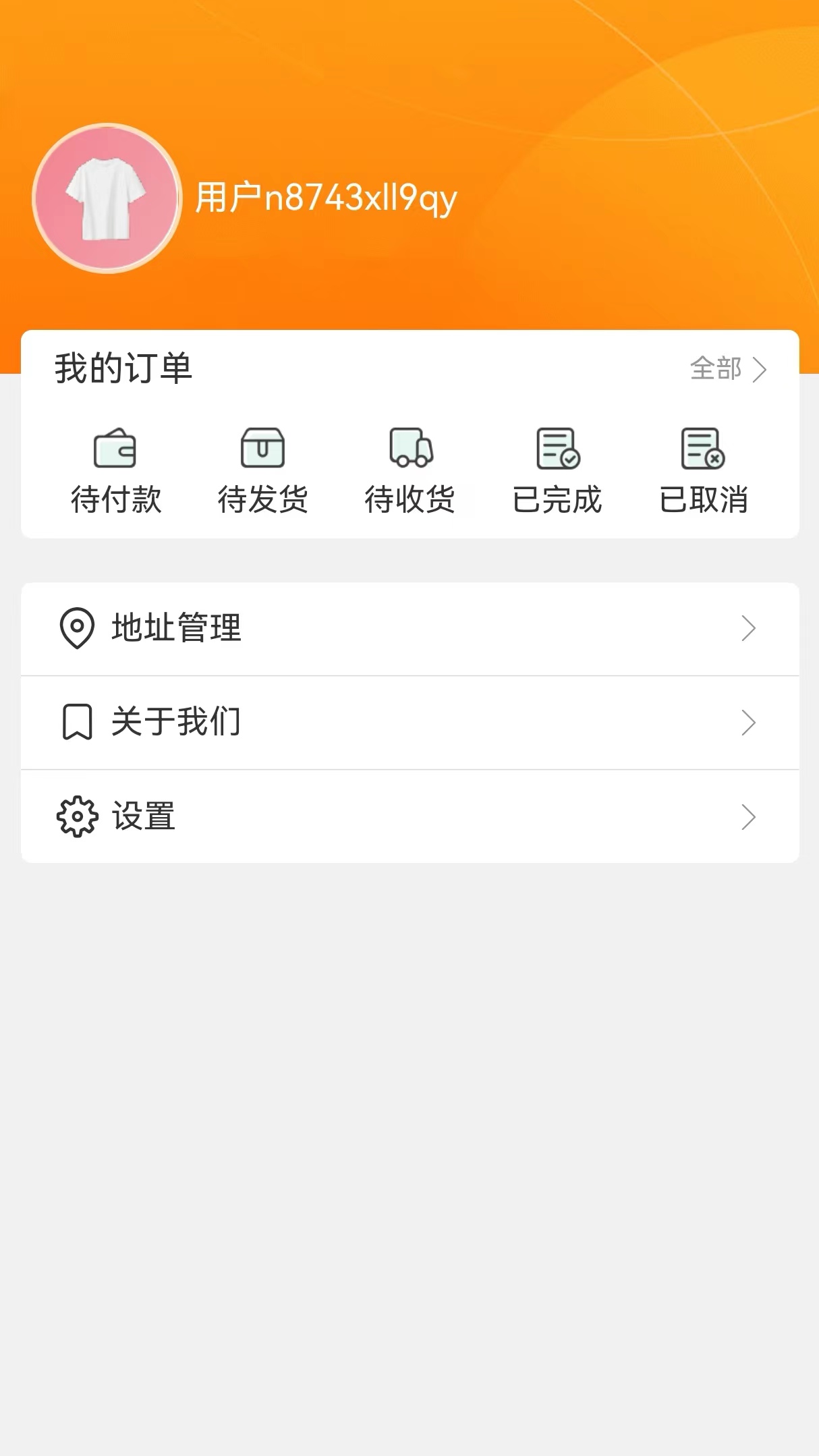Click the 全部 view all link
Screen dimensions: 819x1456
click(717, 369)
